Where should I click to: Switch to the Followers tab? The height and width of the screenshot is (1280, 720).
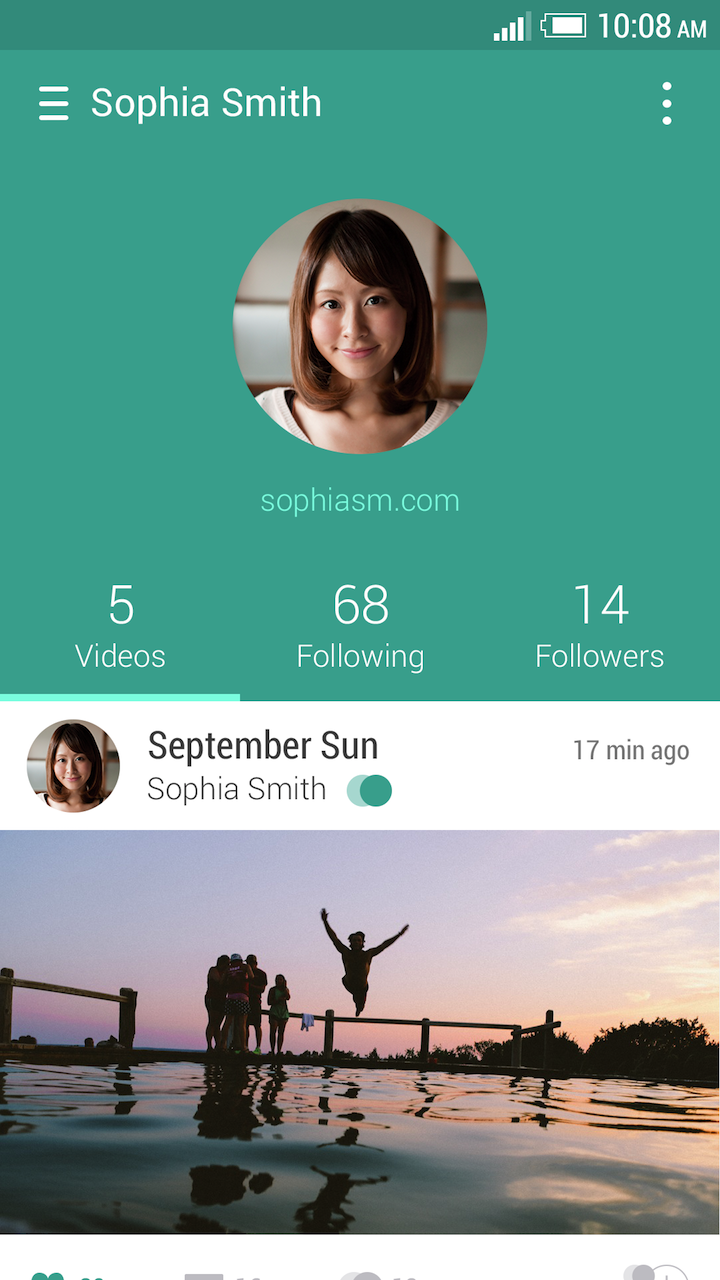(599, 628)
